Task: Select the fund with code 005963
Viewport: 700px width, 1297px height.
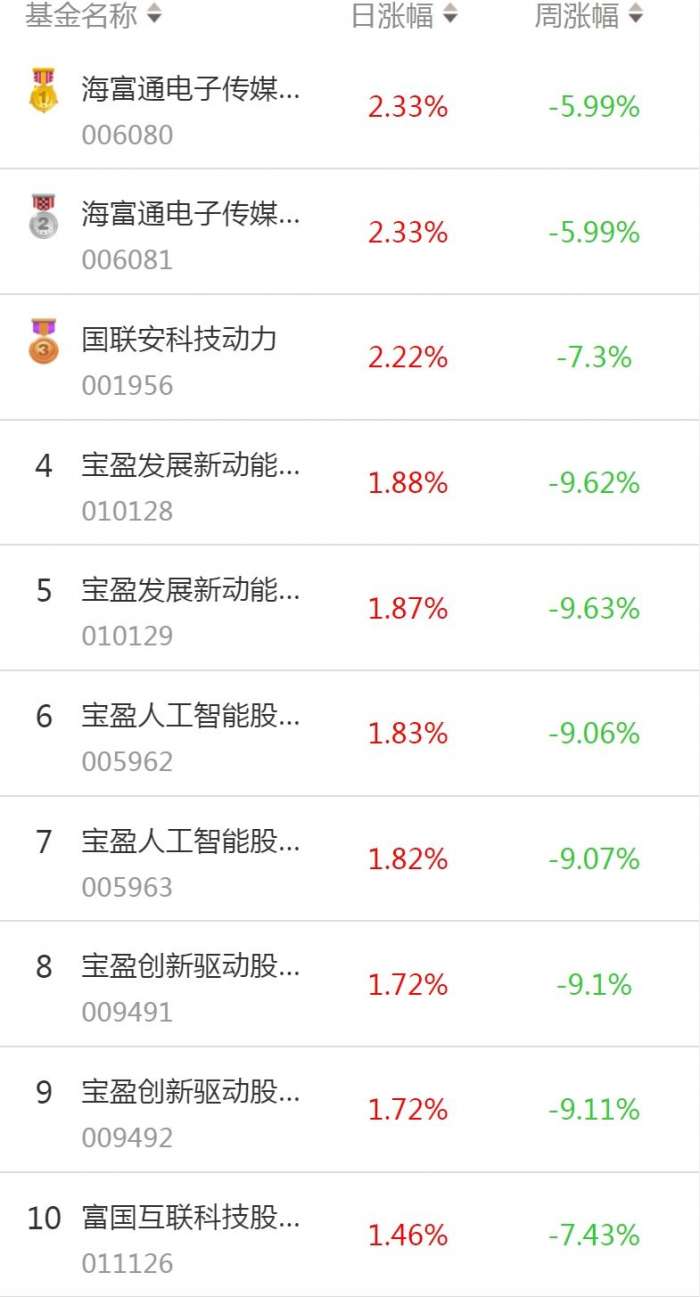Action: (x=190, y=843)
